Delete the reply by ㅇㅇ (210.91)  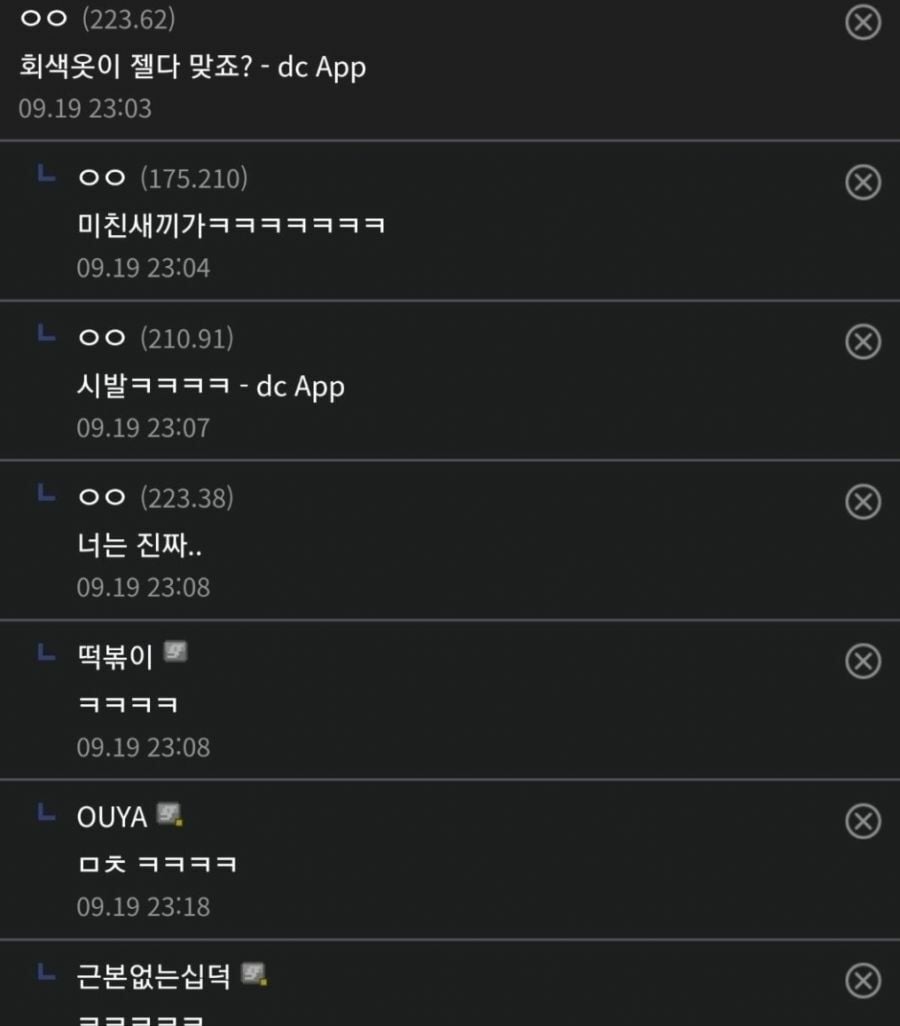point(863,341)
